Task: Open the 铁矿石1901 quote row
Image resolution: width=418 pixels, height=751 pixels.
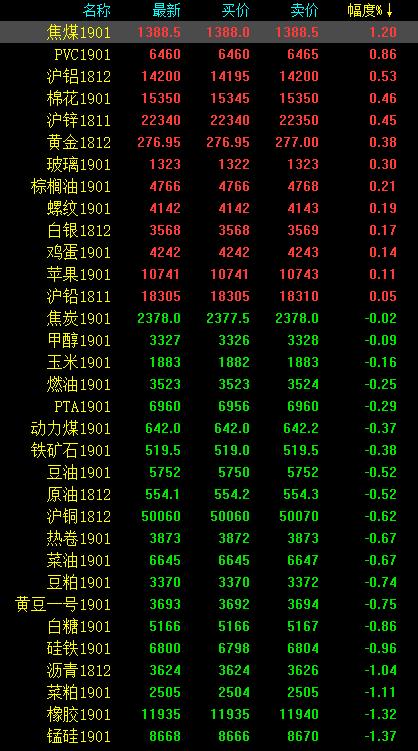Action: point(209,451)
